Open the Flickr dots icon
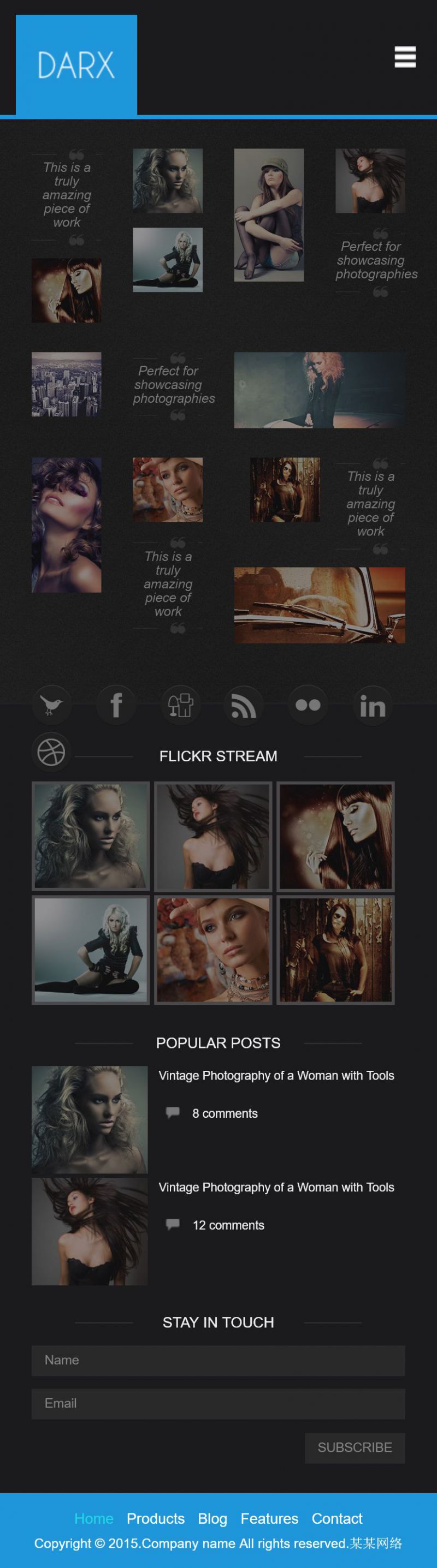Viewport: 437px width, 1568px height. click(x=307, y=705)
